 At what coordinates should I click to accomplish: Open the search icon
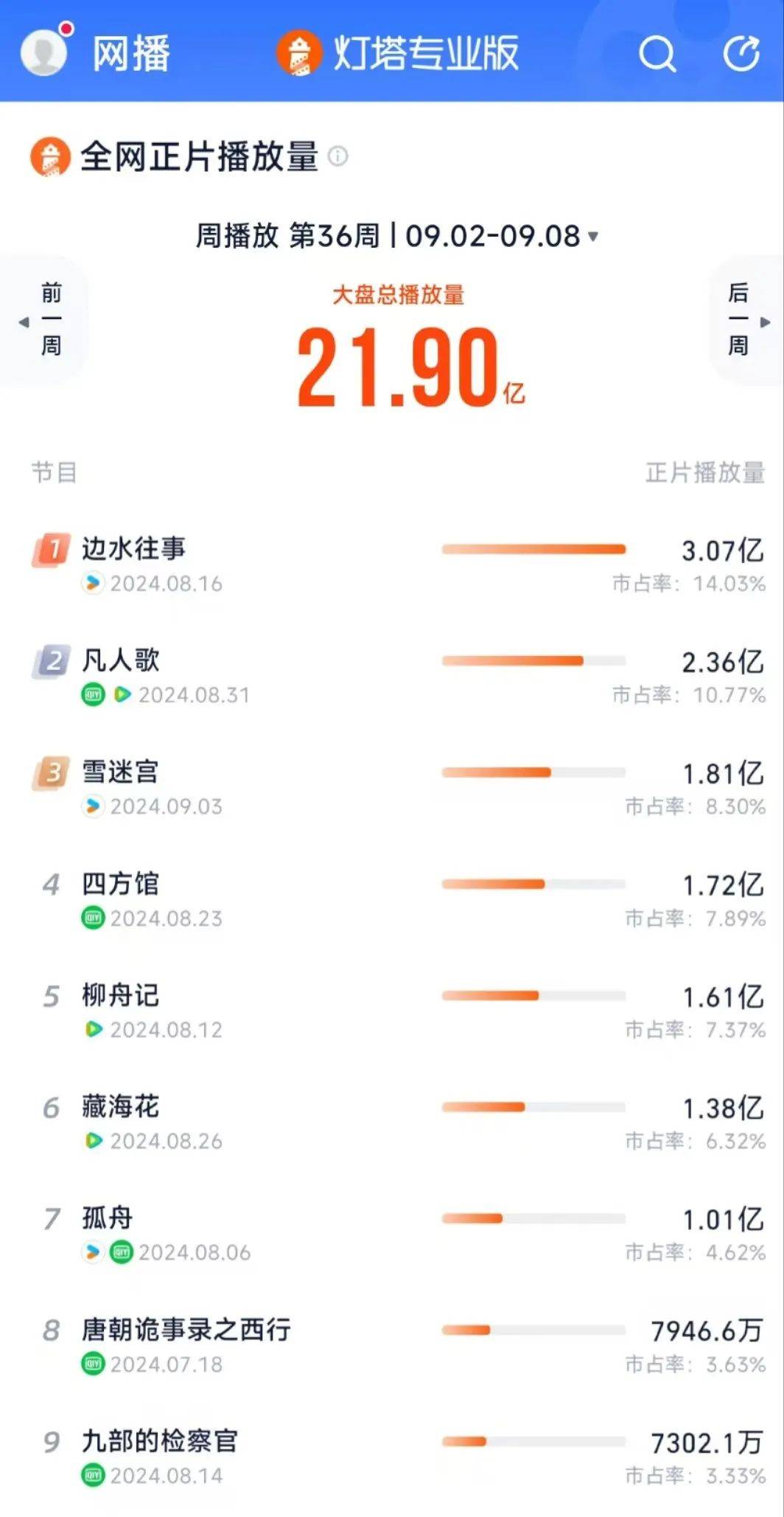pos(657,53)
